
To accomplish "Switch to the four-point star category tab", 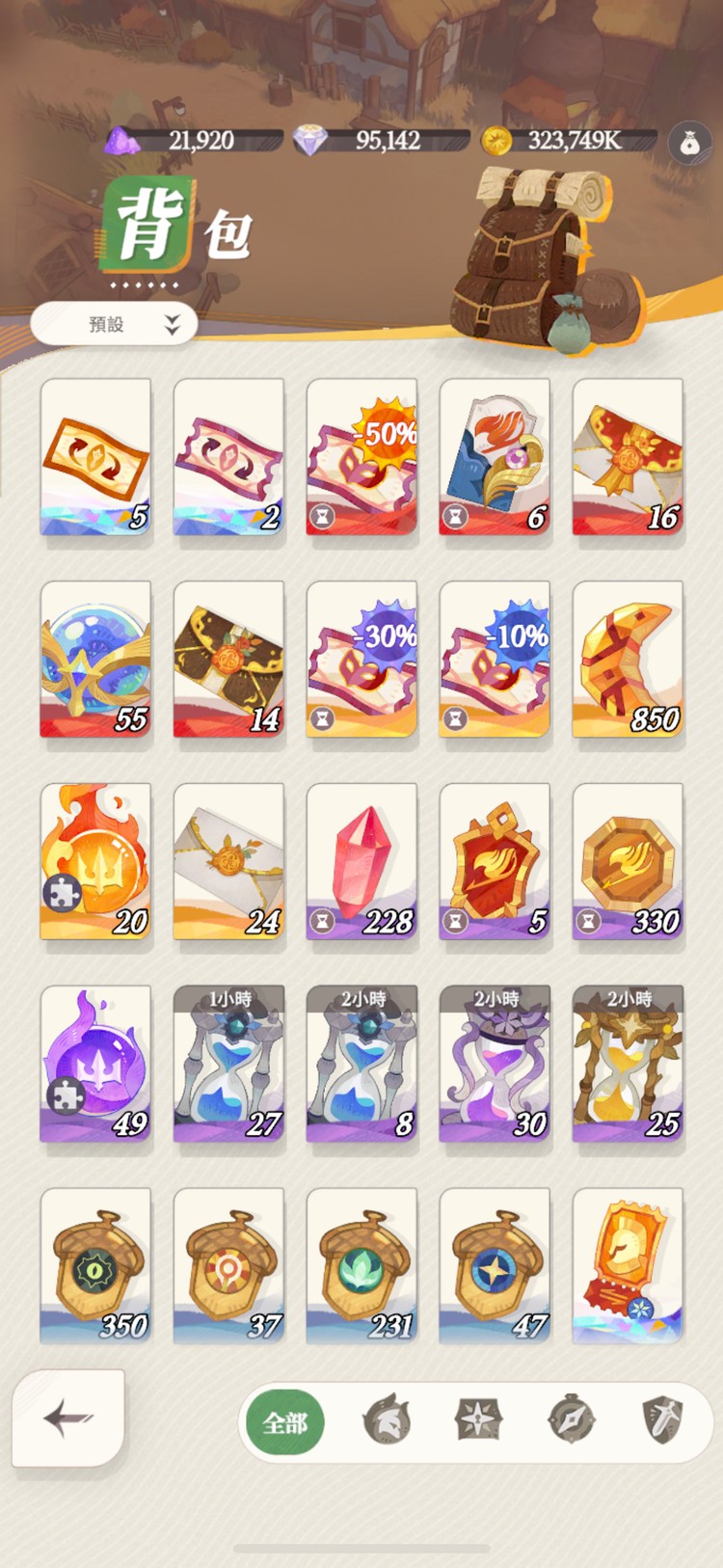I will 479,1420.
